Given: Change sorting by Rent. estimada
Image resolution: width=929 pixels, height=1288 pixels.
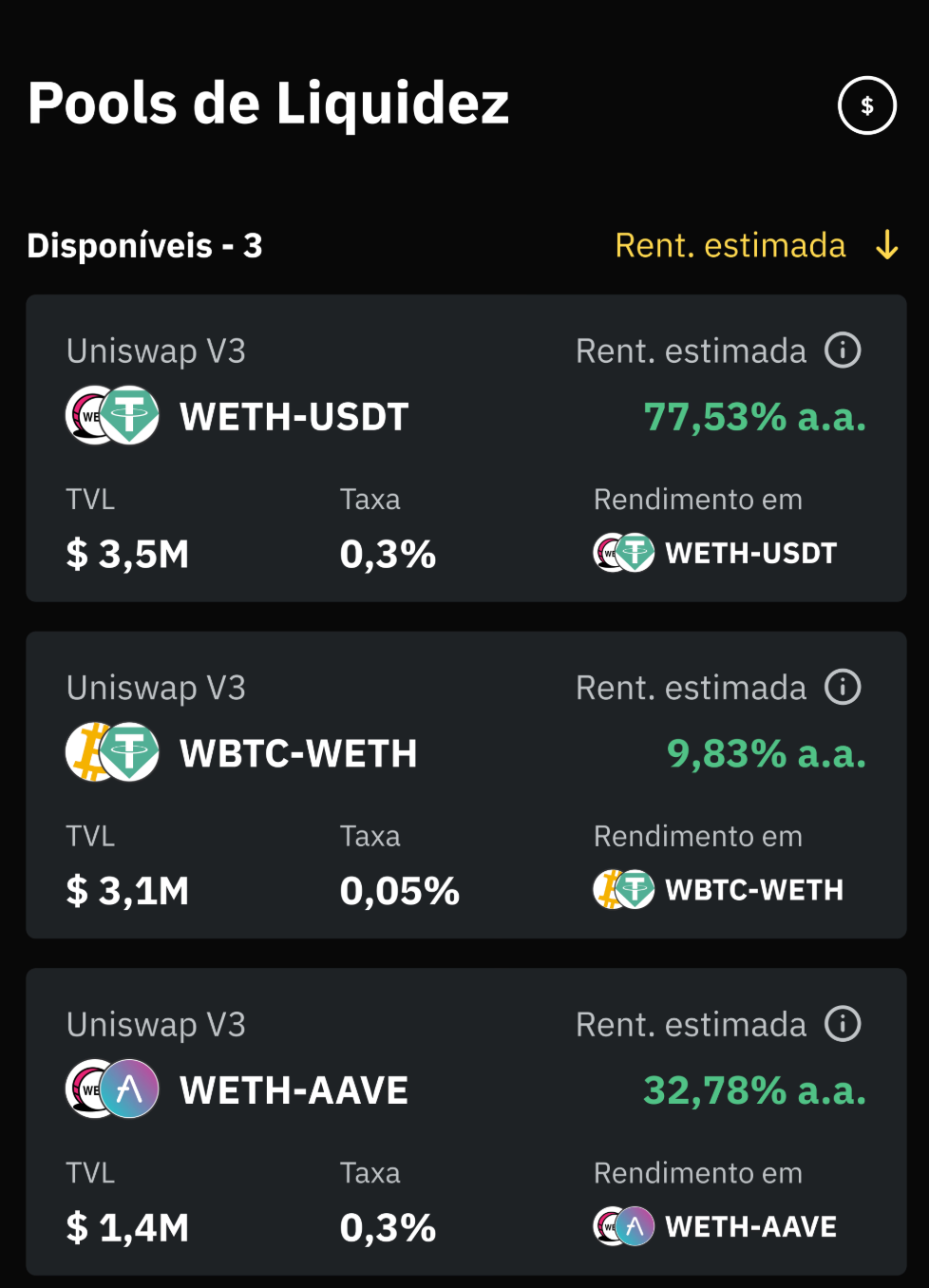Looking at the screenshot, I should tap(755, 246).
